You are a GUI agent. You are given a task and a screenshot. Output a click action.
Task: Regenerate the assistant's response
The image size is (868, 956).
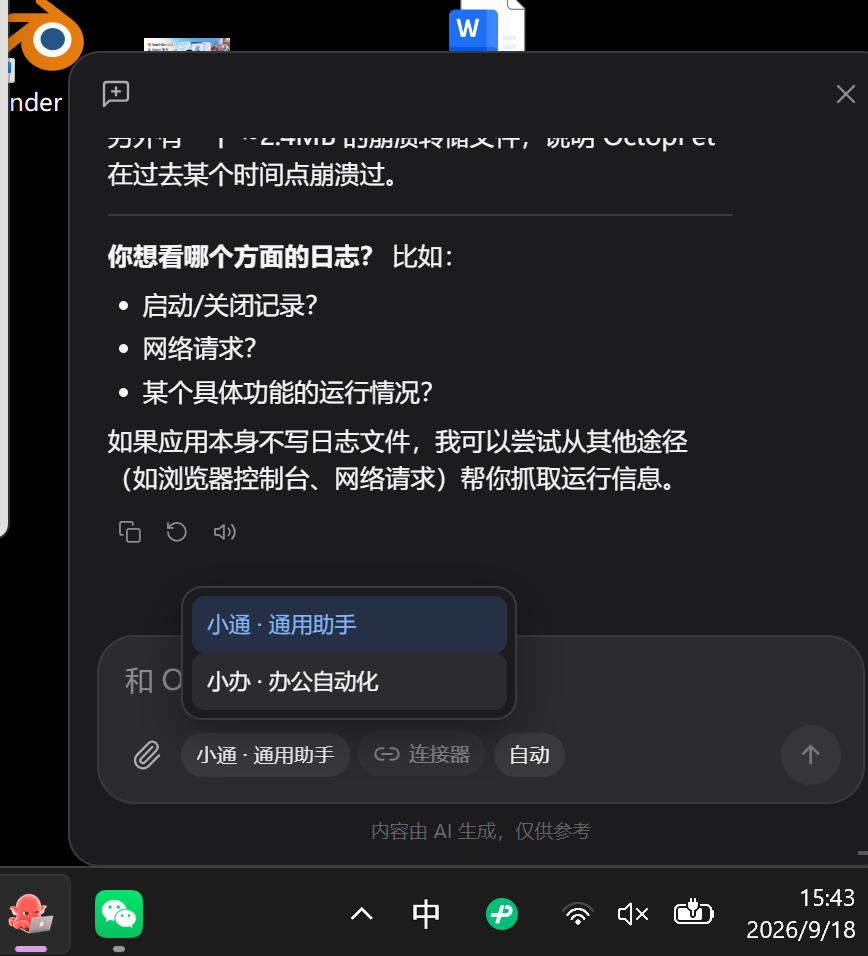coord(177,532)
